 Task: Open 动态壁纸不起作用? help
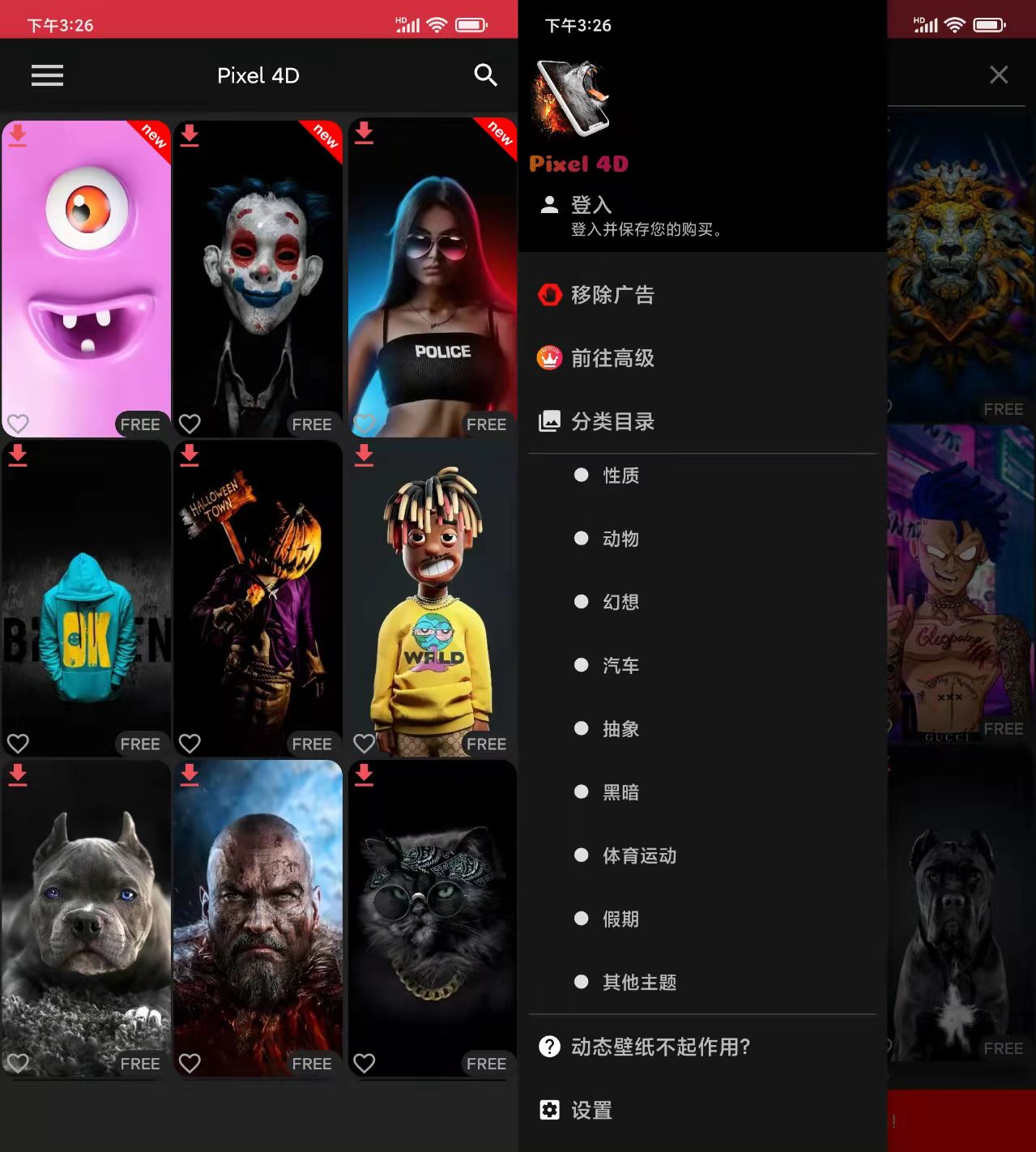click(660, 1047)
